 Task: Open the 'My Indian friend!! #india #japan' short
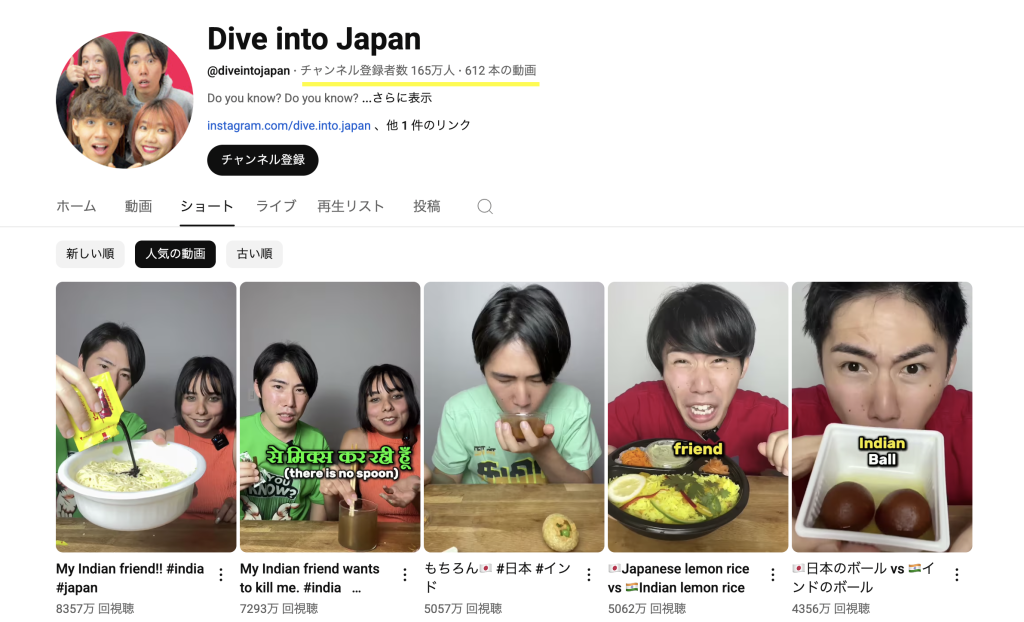(x=146, y=416)
